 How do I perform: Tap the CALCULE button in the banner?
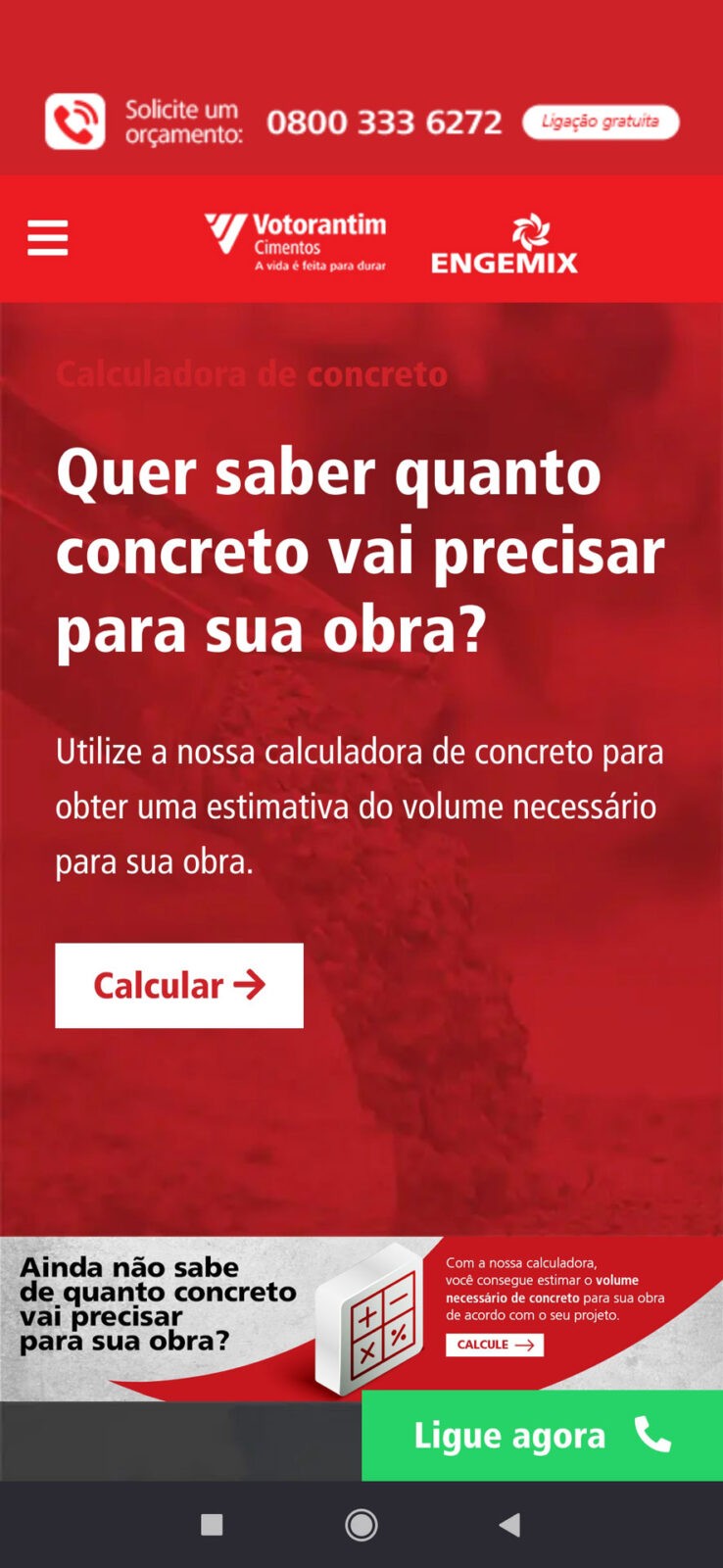tap(495, 1345)
